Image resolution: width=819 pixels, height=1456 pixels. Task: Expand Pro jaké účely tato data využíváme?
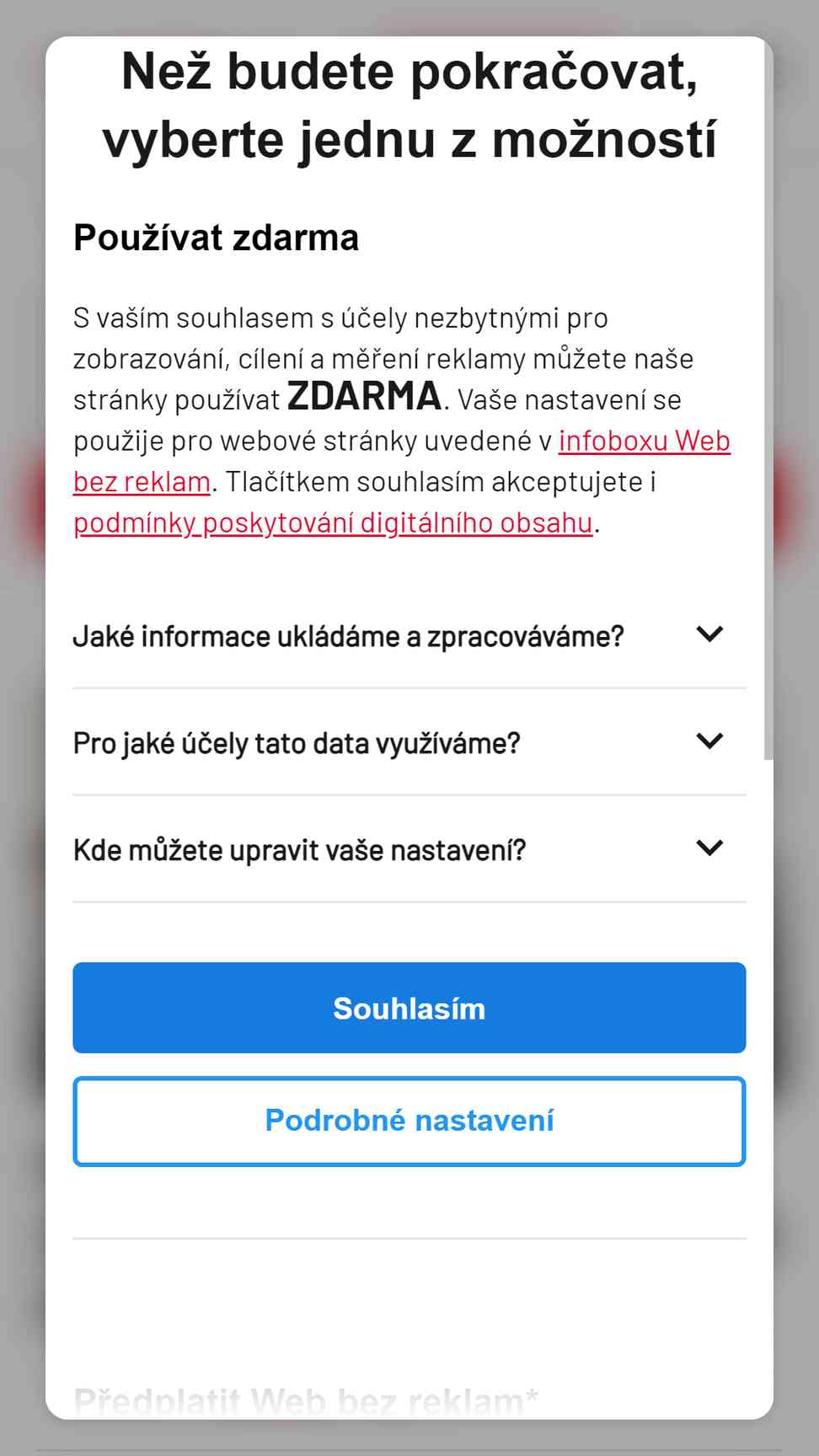pos(409,742)
